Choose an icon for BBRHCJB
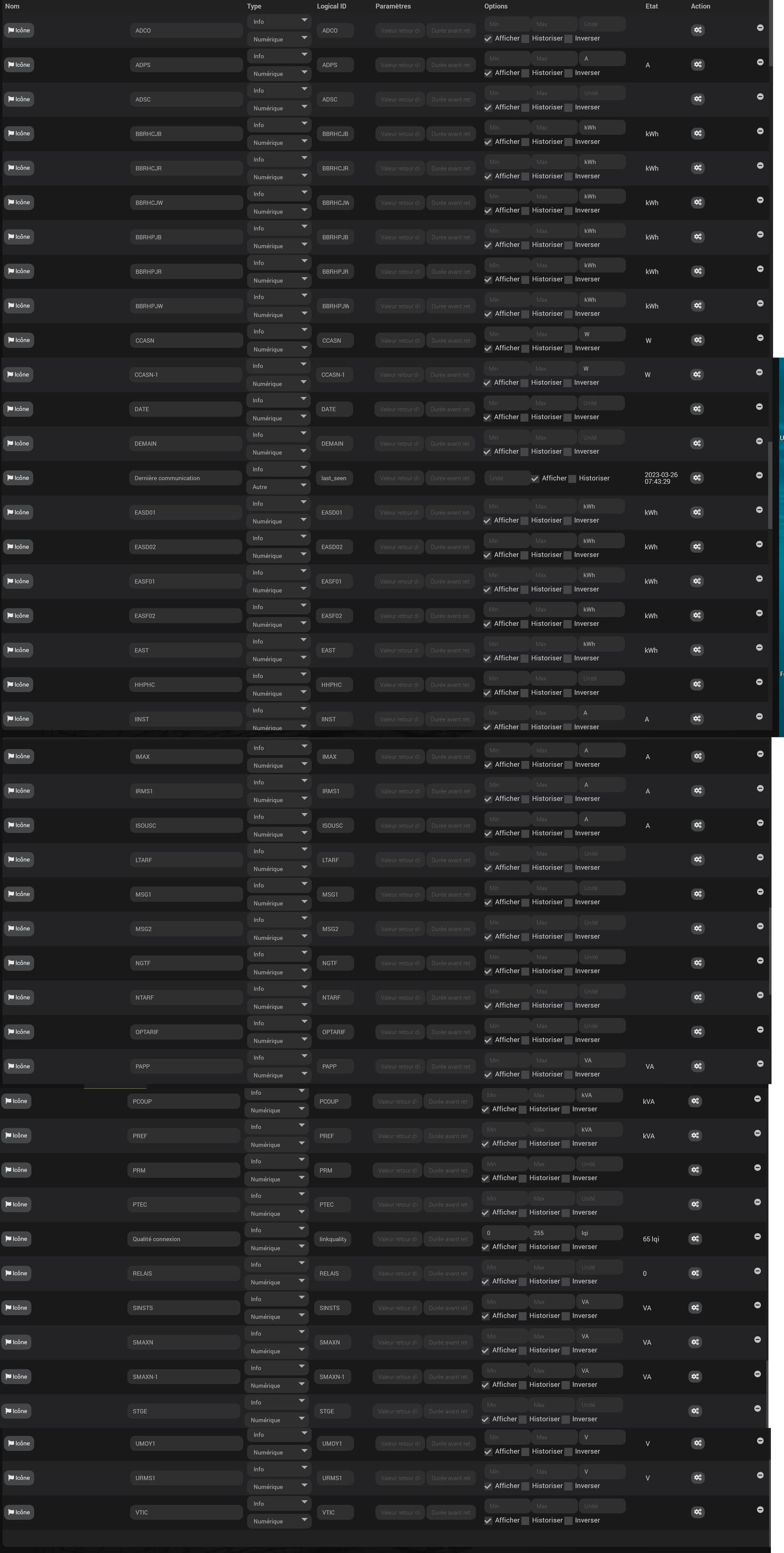Viewport: 784px width, 1553px height. [x=19, y=133]
